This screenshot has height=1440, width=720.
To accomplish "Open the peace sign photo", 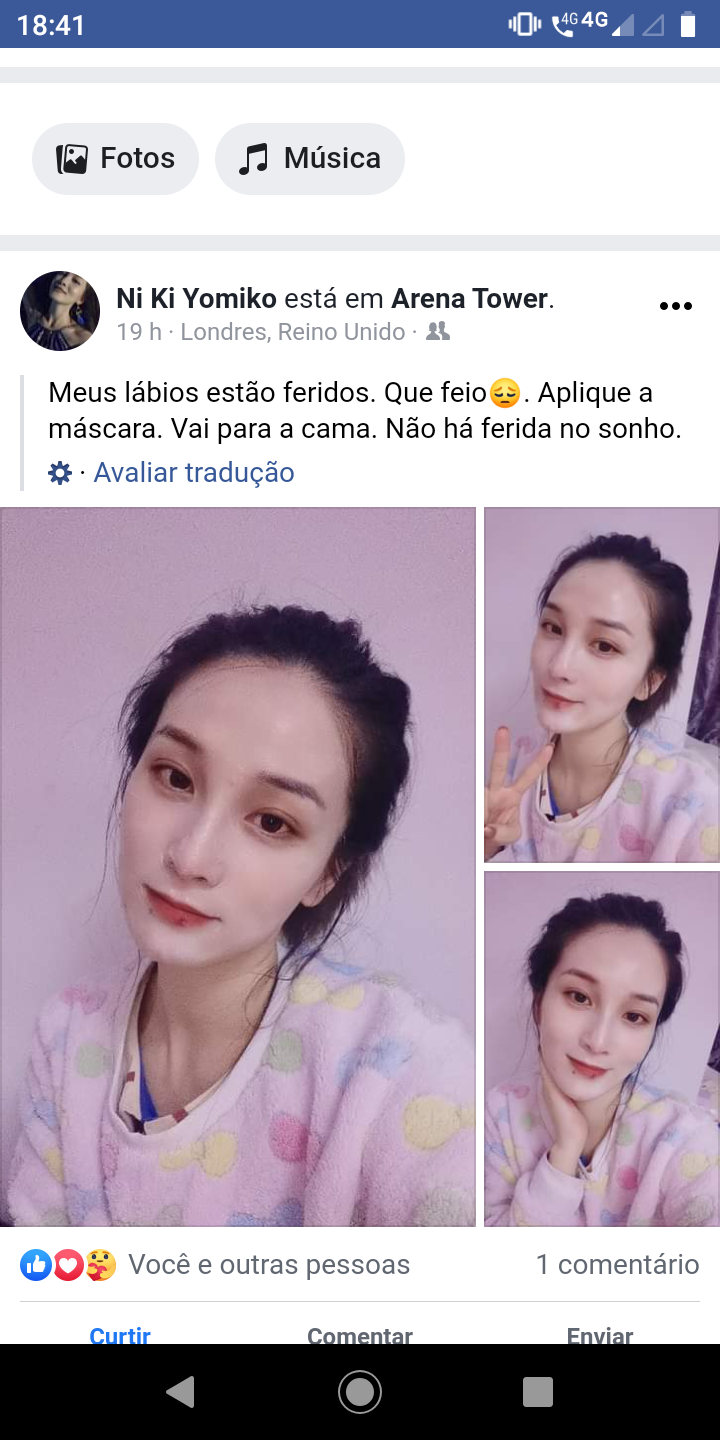I will pyautogui.click(x=602, y=685).
